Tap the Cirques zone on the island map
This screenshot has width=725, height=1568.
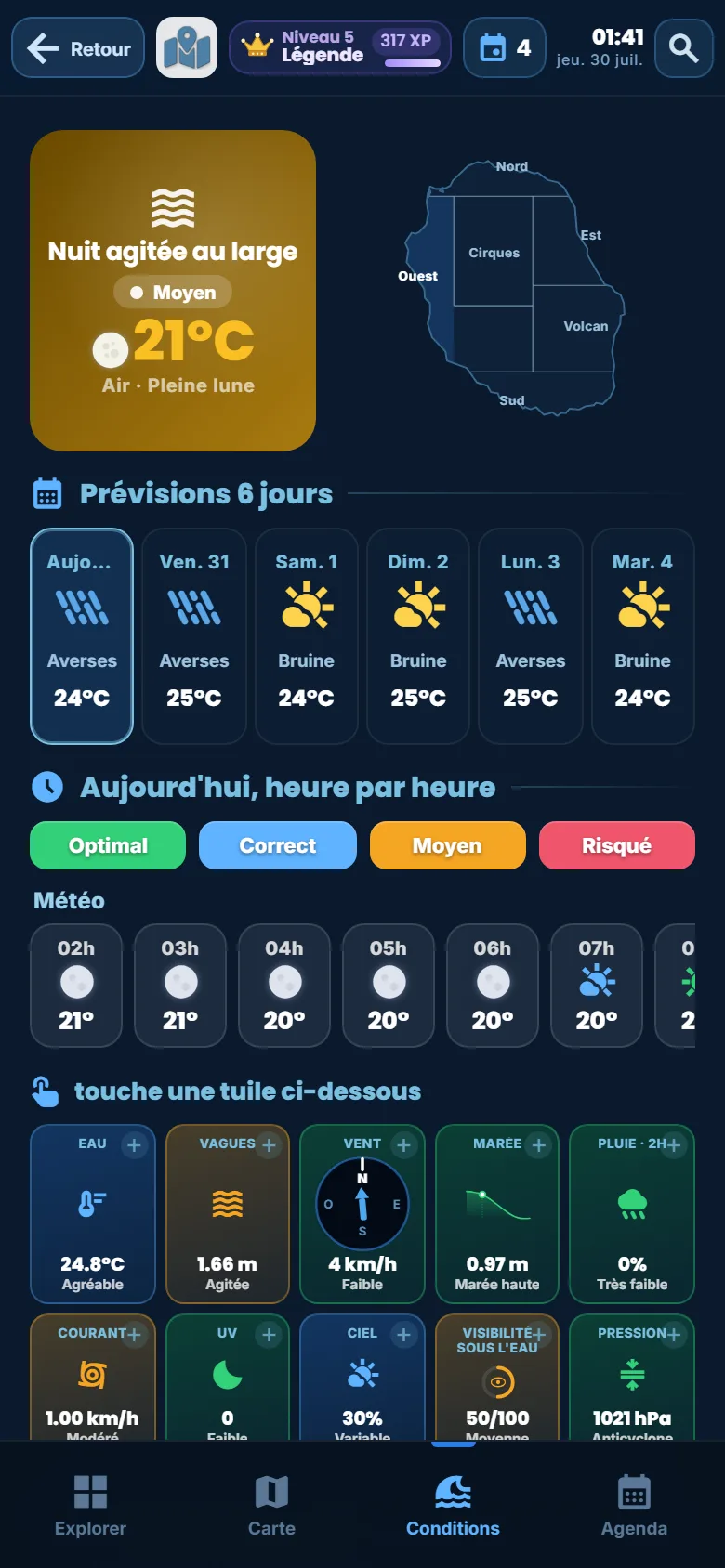point(494,252)
